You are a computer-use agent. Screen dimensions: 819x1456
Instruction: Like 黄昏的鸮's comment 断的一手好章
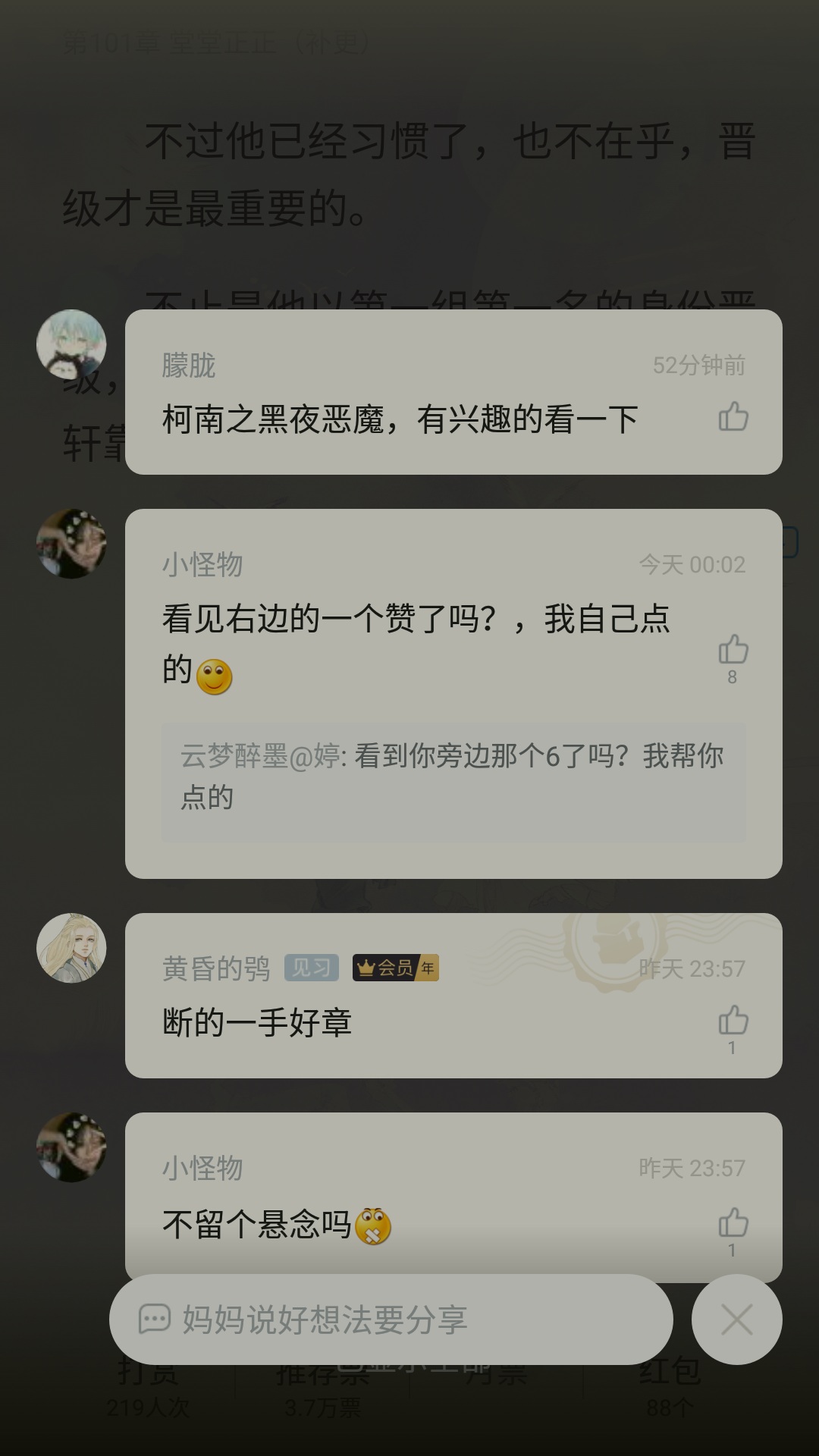[733, 1021]
